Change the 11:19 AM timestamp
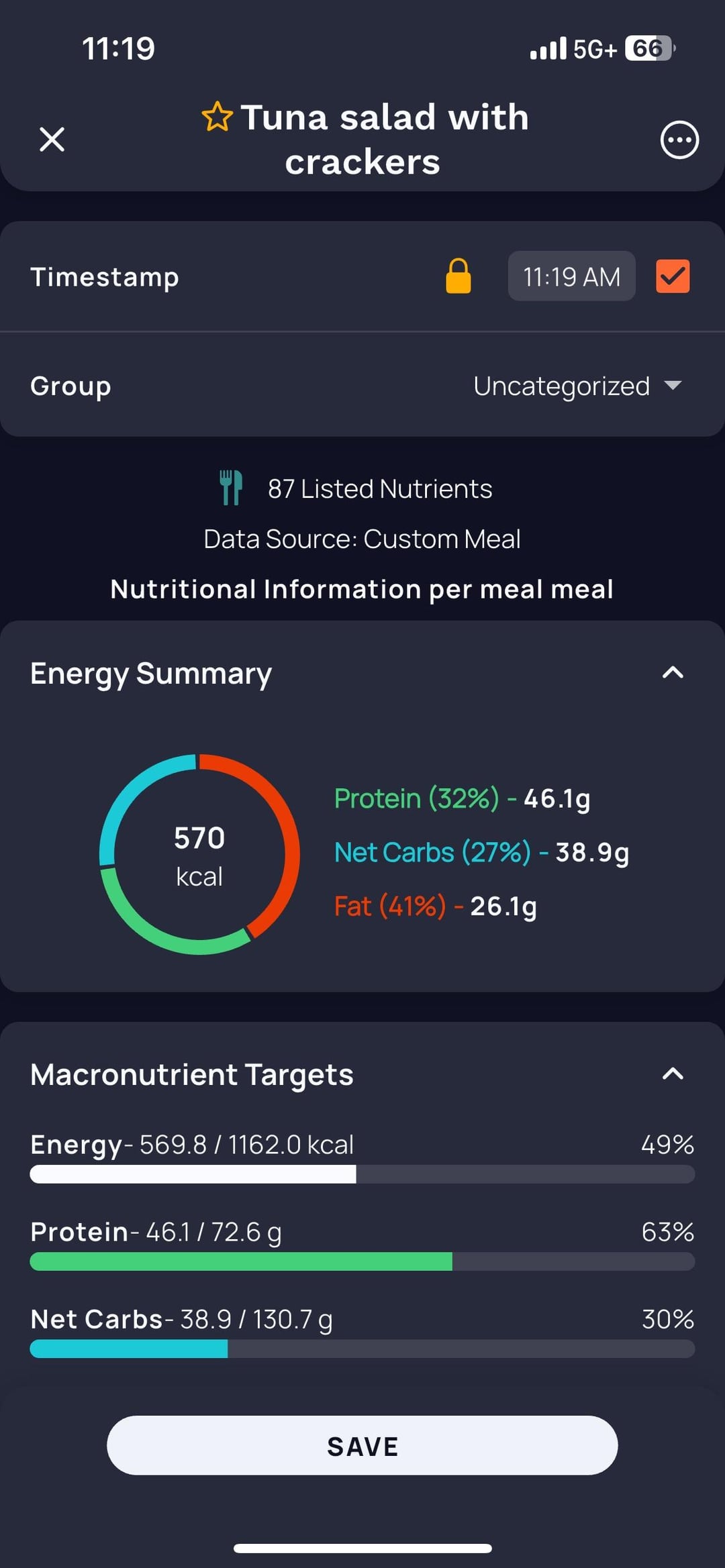The height and width of the screenshot is (1568, 725). [571, 276]
